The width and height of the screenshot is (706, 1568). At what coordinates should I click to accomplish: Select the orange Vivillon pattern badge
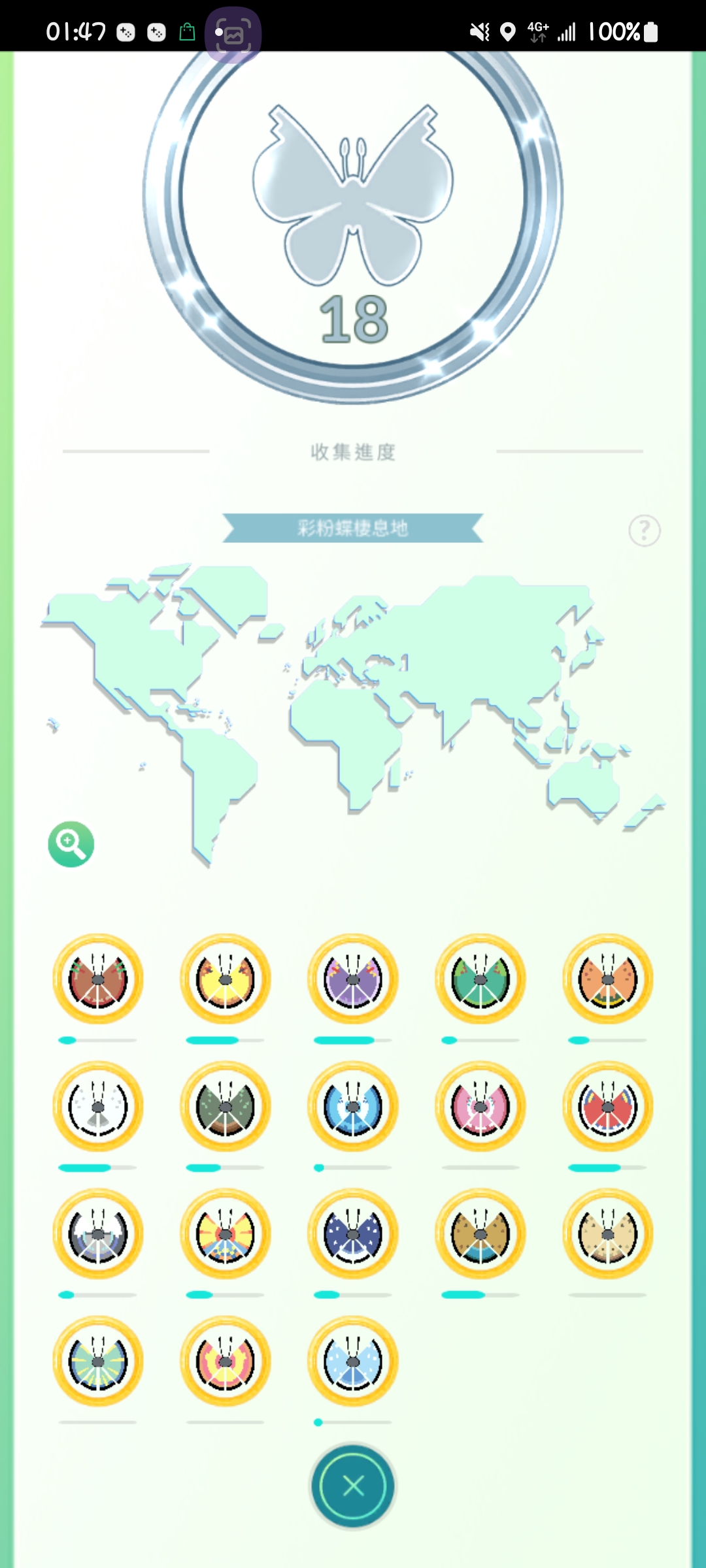(608, 979)
